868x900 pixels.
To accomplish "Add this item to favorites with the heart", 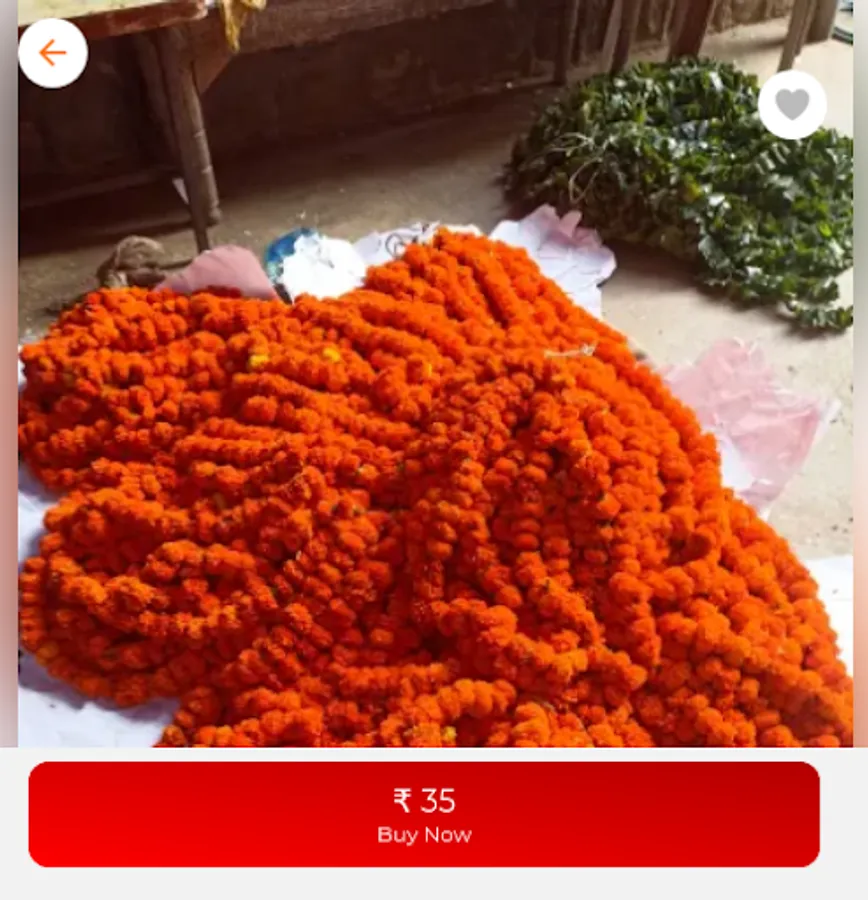I will (792, 104).
